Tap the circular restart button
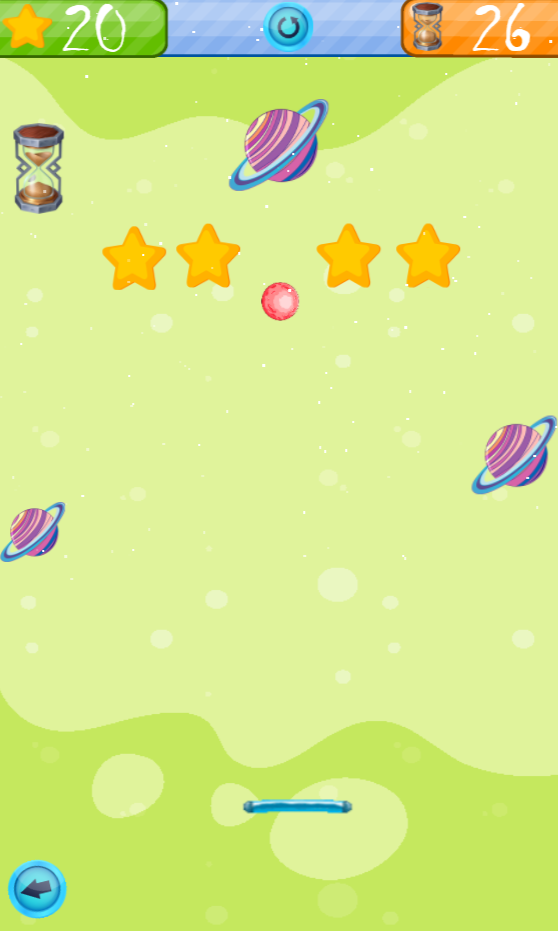The width and height of the screenshot is (558, 931). [x=288, y=27]
